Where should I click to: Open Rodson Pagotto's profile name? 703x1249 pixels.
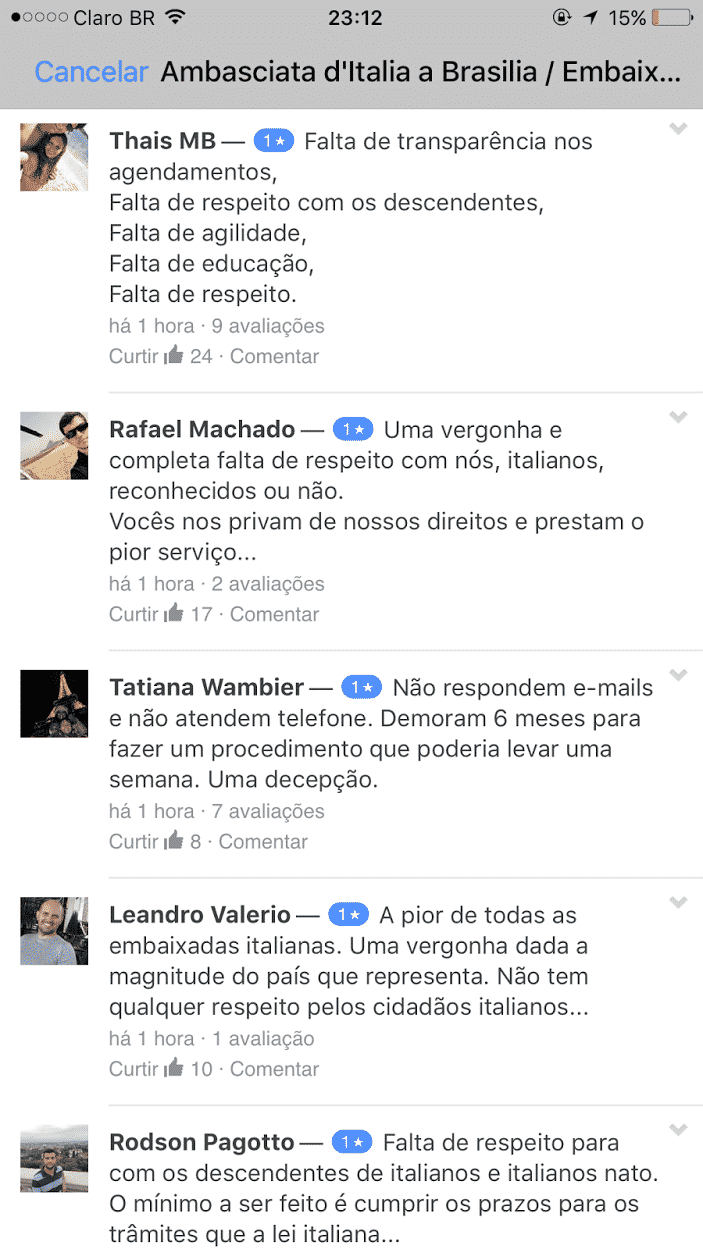coord(202,1142)
